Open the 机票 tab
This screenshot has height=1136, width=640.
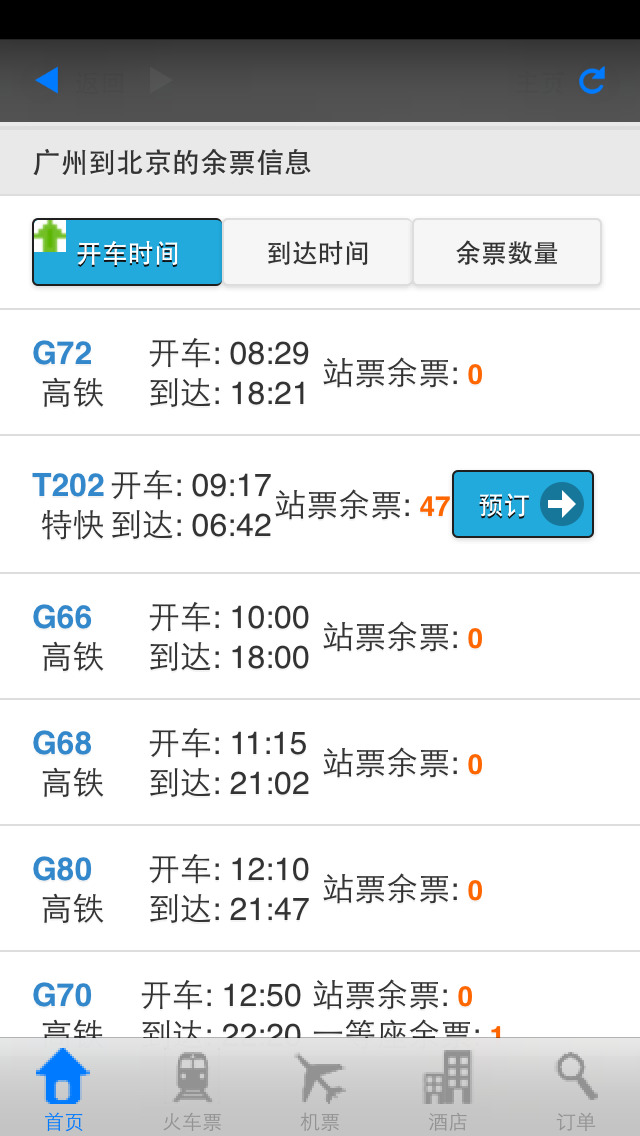click(320, 1090)
